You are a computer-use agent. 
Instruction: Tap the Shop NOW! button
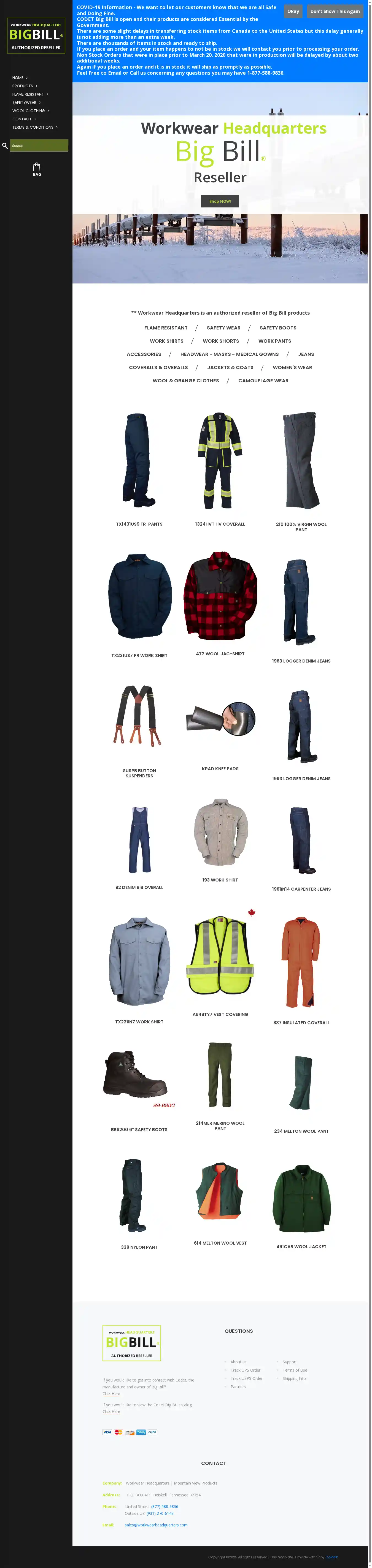pyautogui.click(x=220, y=201)
